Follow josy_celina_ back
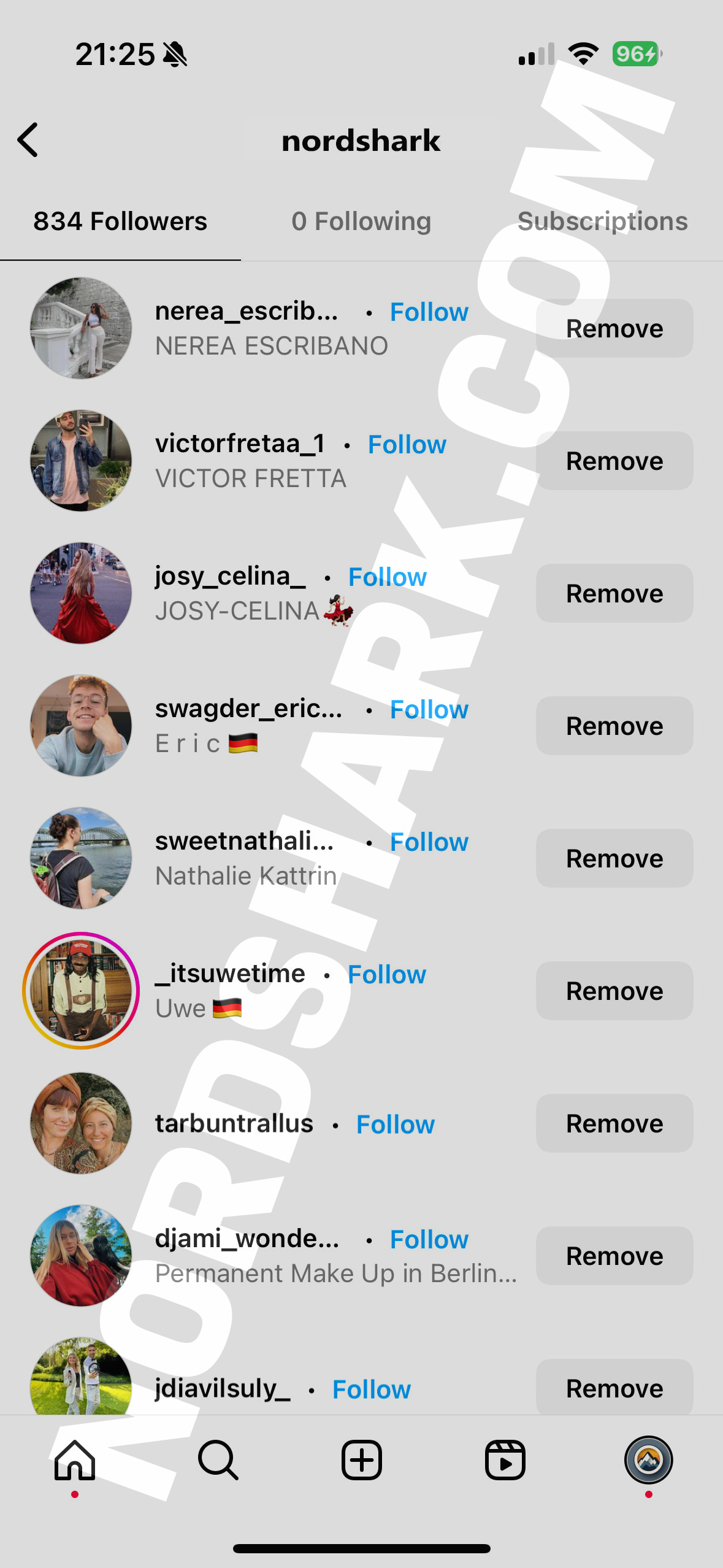The height and width of the screenshot is (1568, 723). coord(387,577)
